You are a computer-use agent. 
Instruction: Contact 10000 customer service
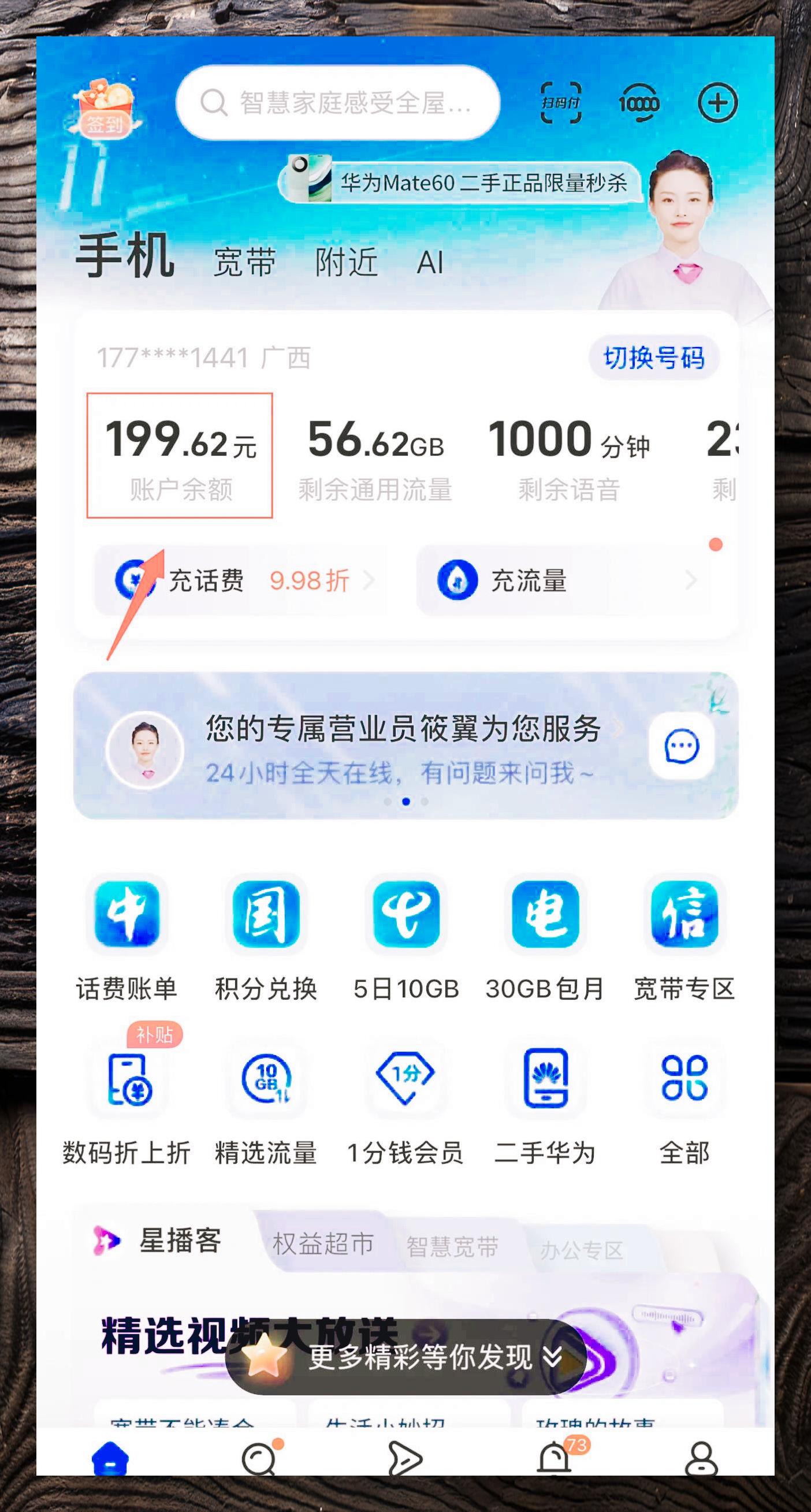pos(638,103)
